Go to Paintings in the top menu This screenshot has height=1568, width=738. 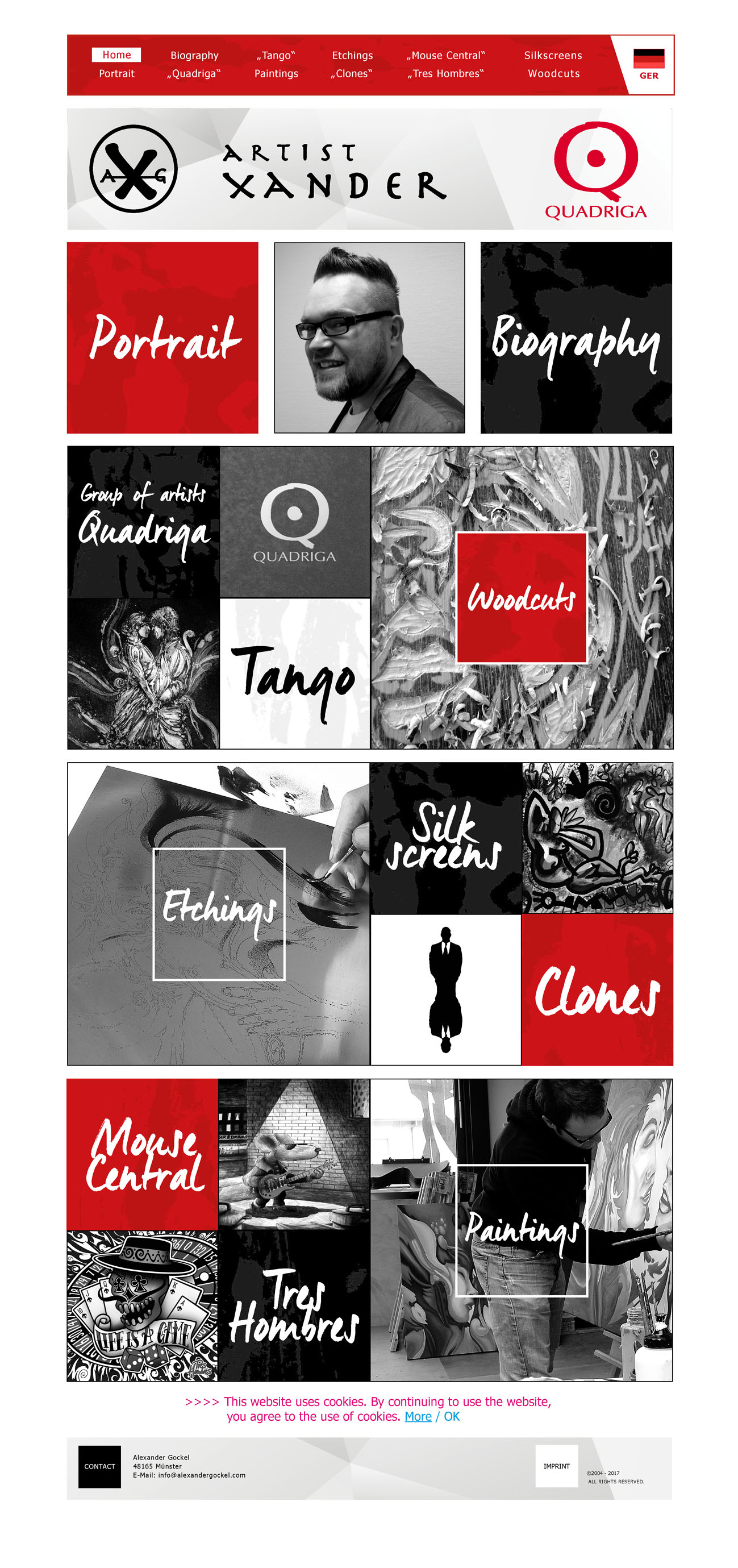(x=276, y=74)
